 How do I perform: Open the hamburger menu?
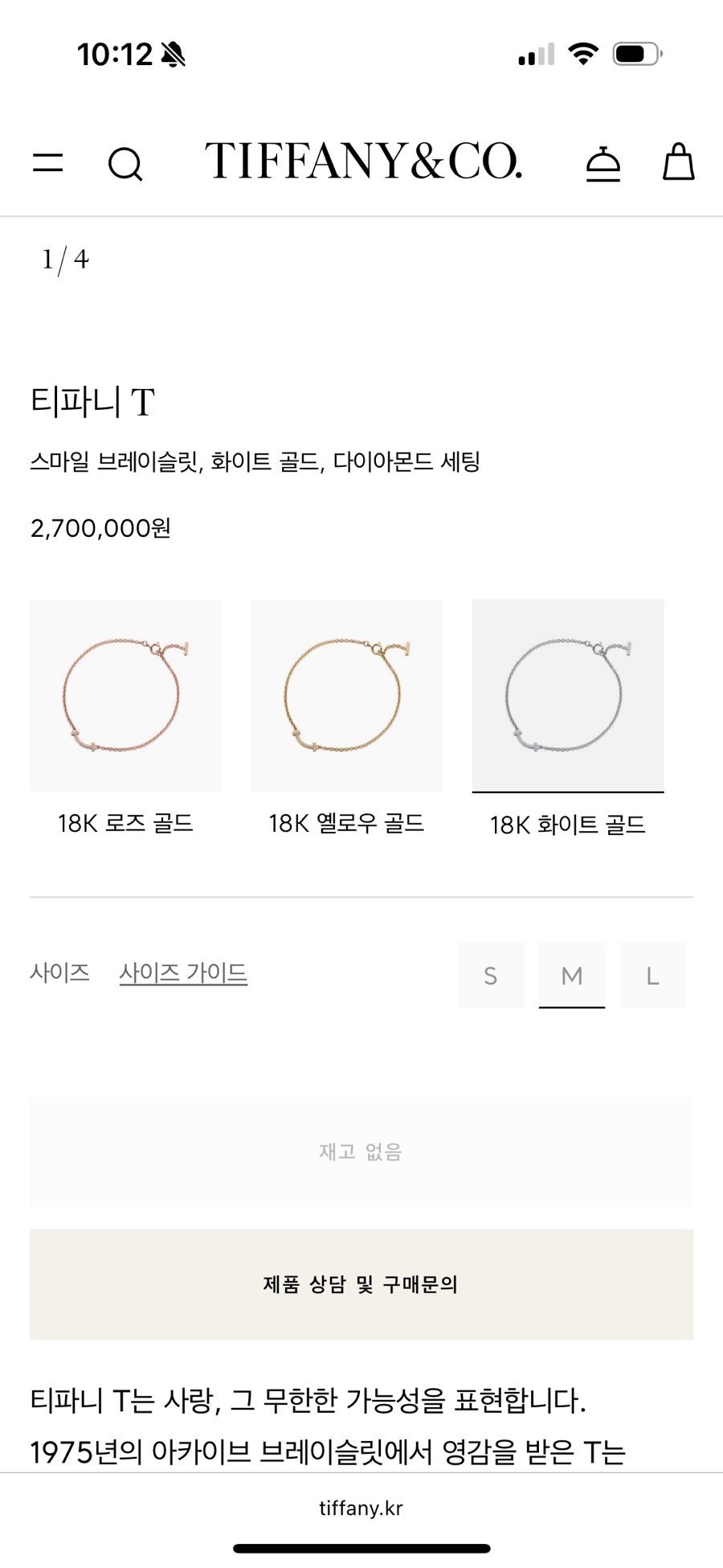(x=47, y=162)
